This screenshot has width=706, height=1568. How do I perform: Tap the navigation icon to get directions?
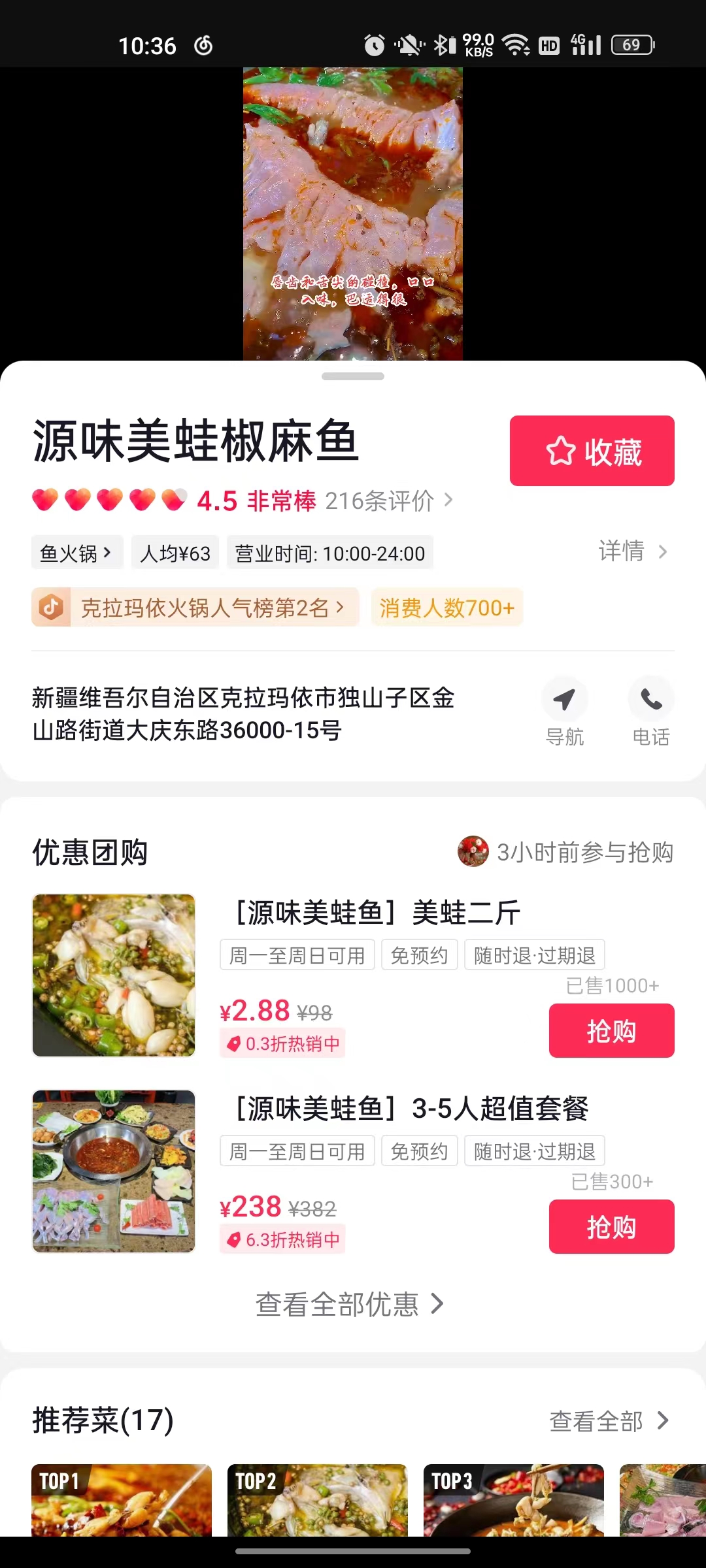click(x=565, y=699)
